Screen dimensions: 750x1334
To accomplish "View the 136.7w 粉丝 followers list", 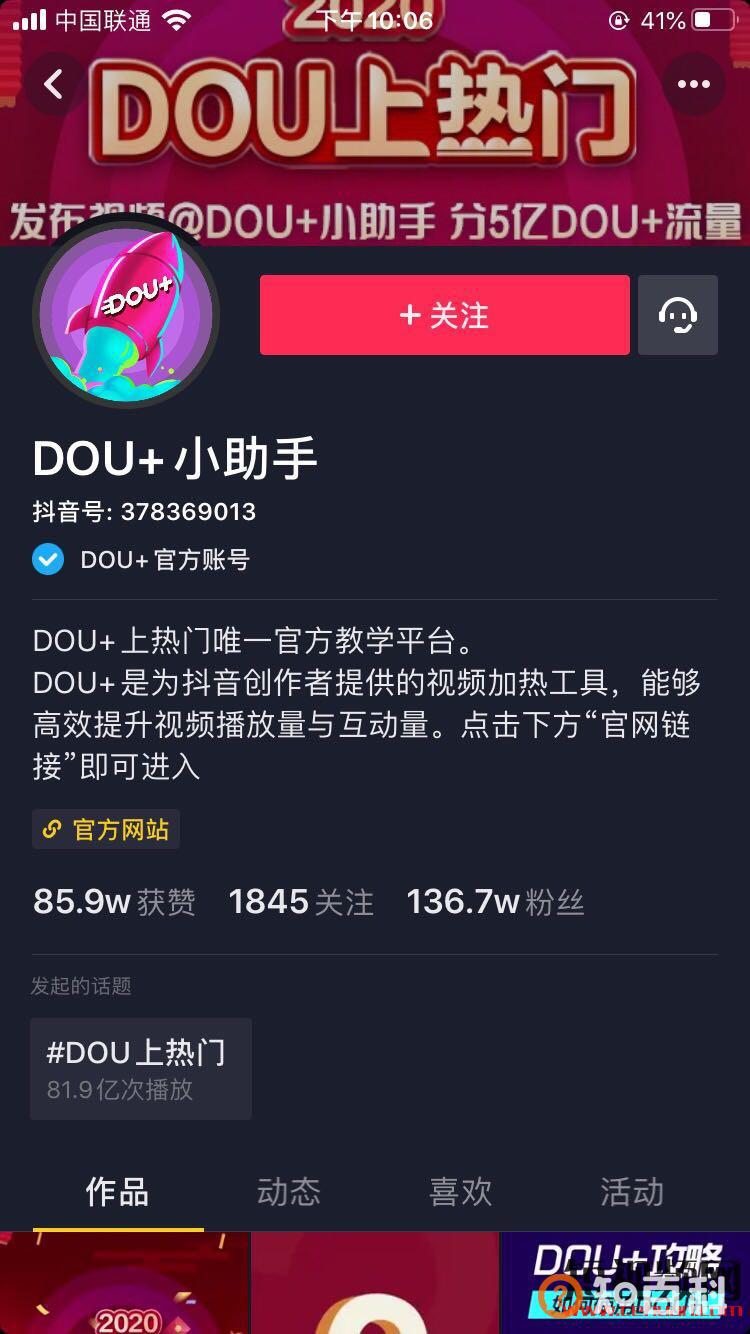I will click(494, 902).
